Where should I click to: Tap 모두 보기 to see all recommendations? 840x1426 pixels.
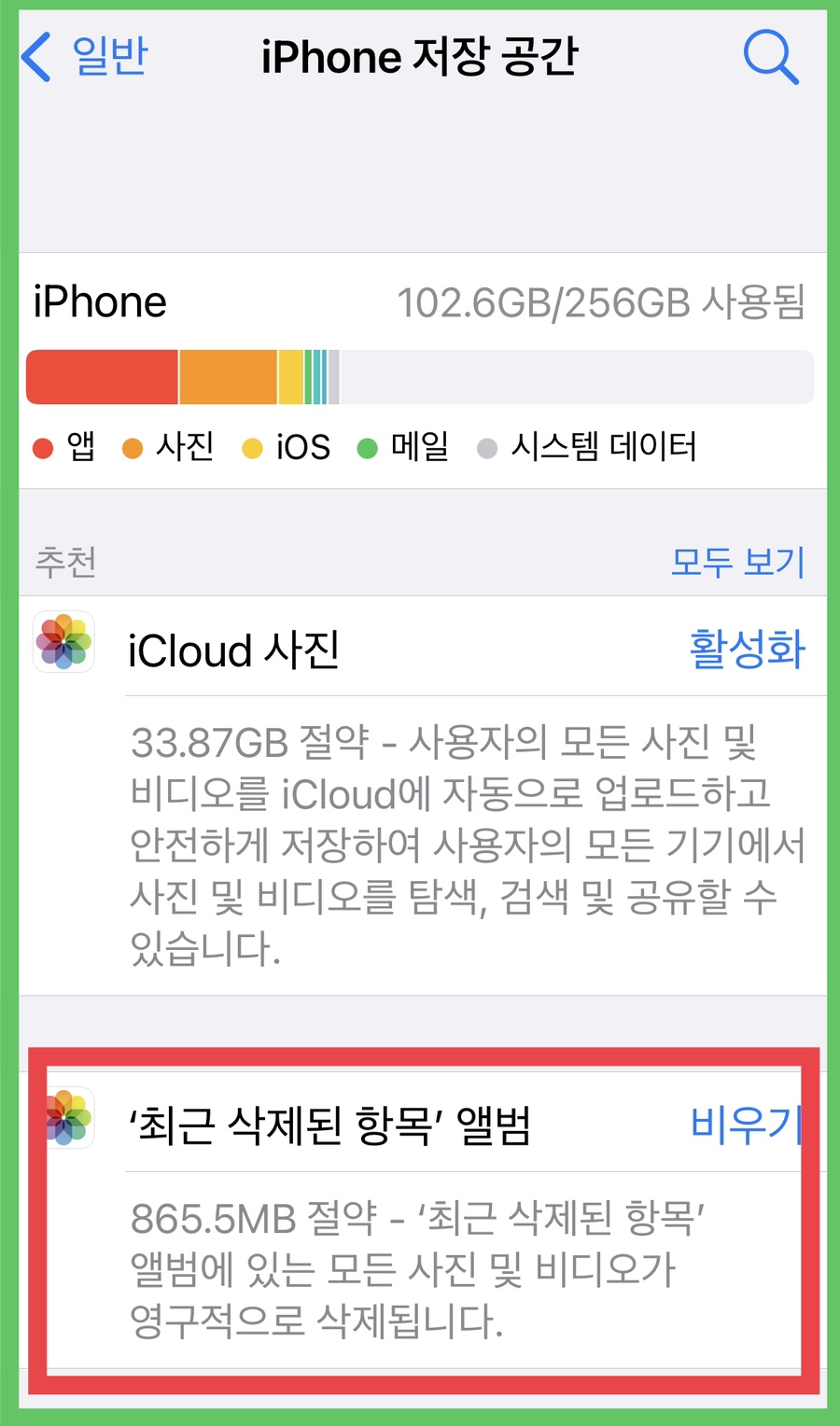click(x=737, y=562)
